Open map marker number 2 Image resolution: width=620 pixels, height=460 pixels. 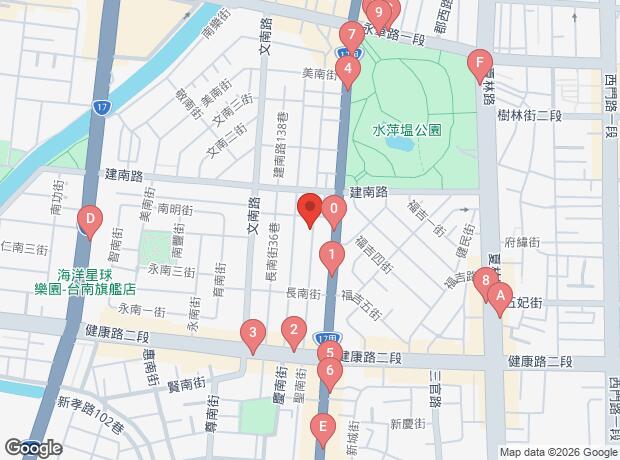coord(293,329)
